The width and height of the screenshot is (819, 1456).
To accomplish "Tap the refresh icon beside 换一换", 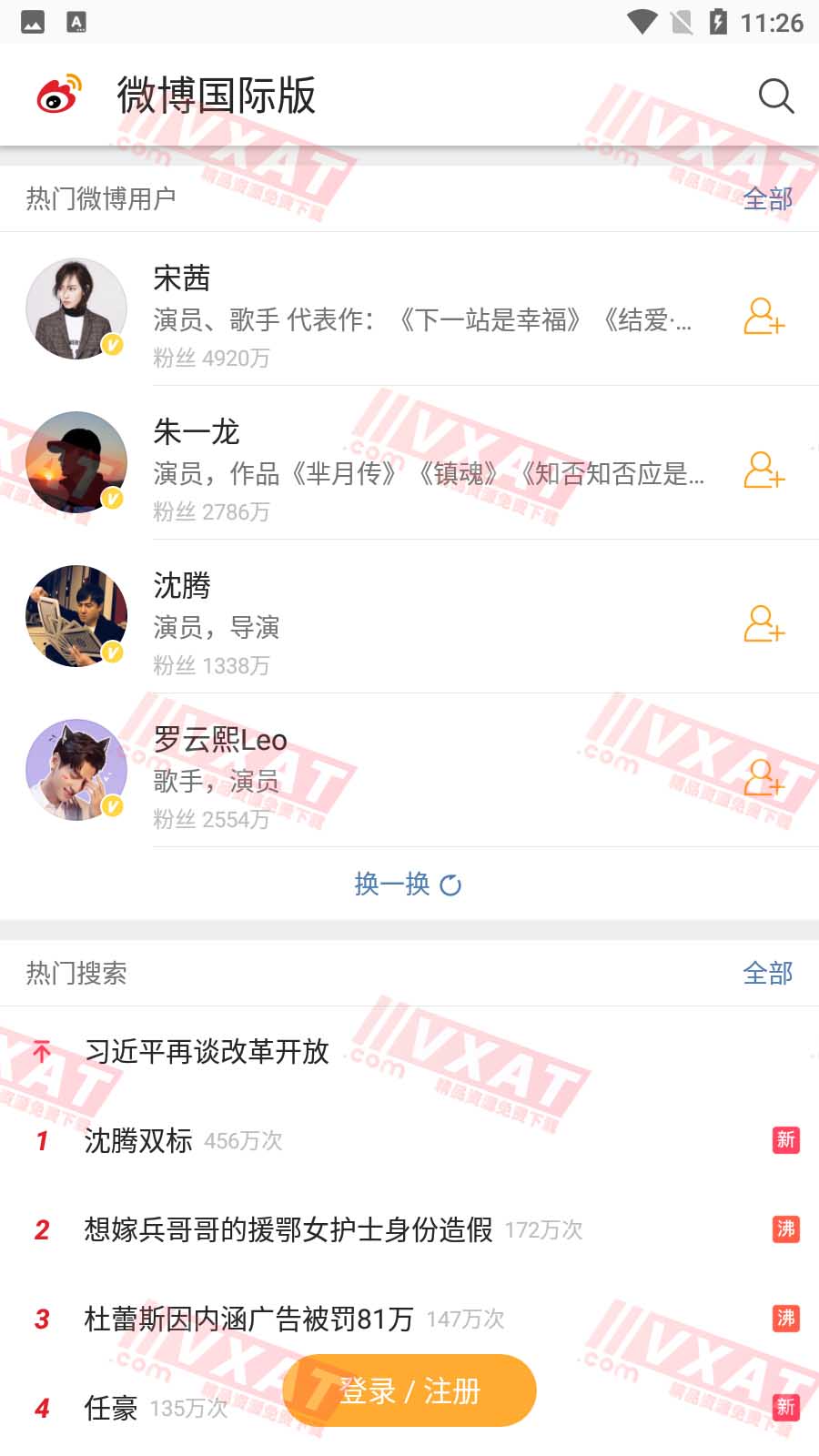I will pyautogui.click(x=451, y=884).
